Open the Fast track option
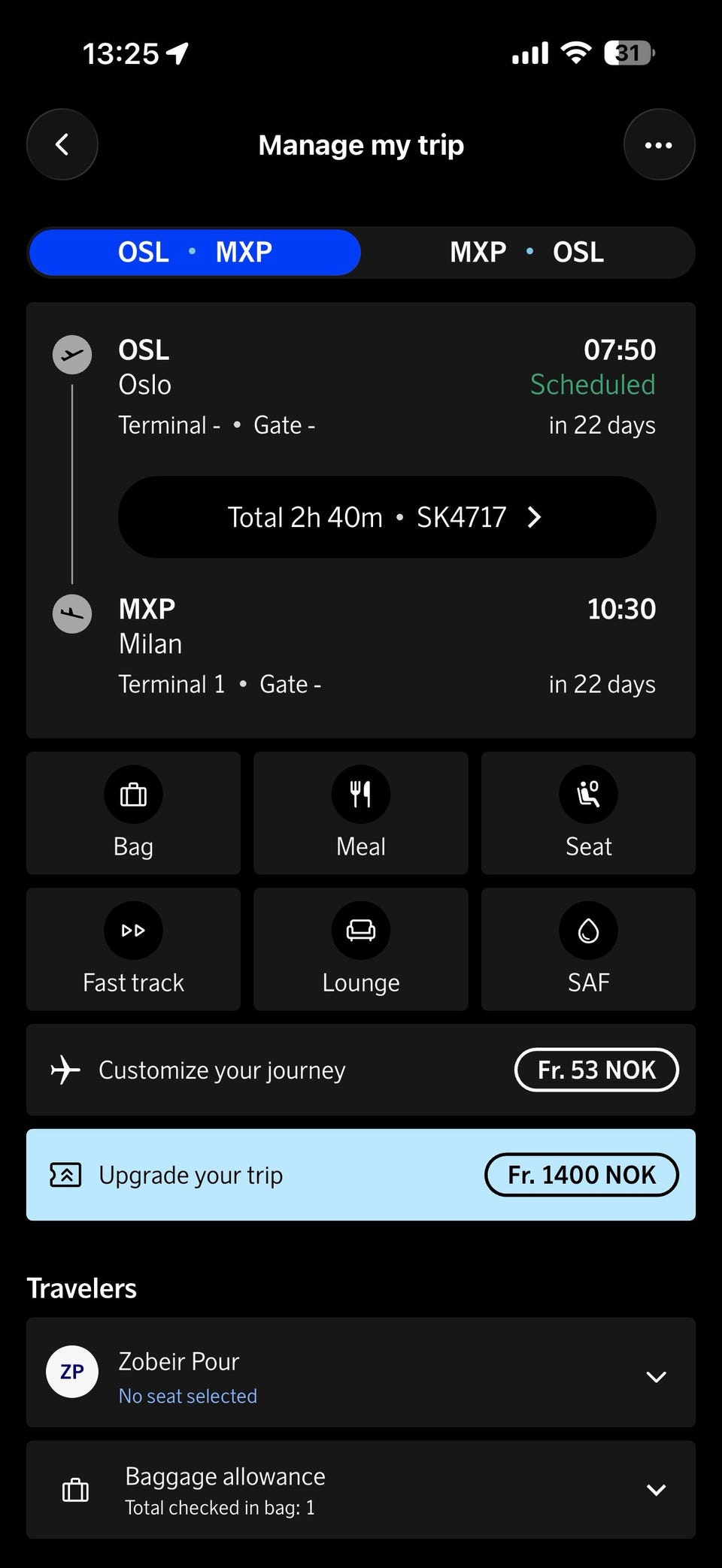 [133, 949]
